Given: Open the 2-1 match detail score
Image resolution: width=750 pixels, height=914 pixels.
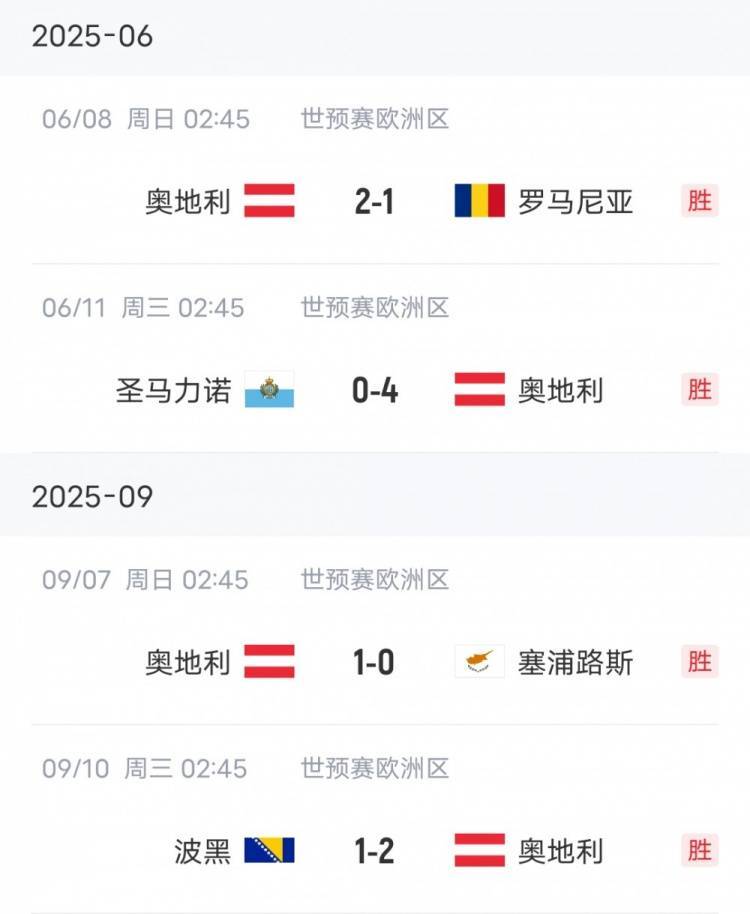Looking at the screenshot, I should pos(375,200).
